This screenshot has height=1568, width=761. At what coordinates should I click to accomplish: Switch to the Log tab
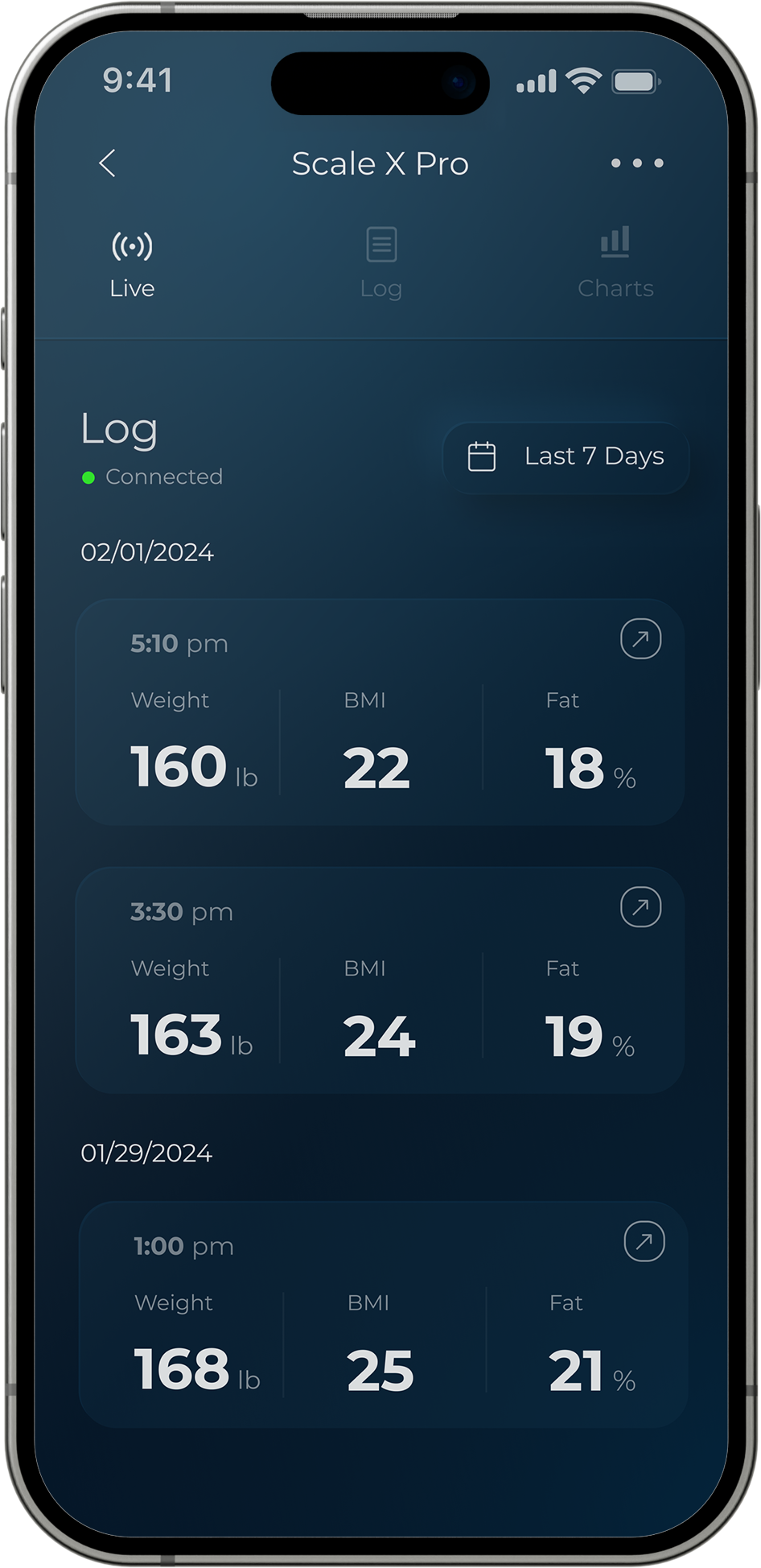point(381,263)
